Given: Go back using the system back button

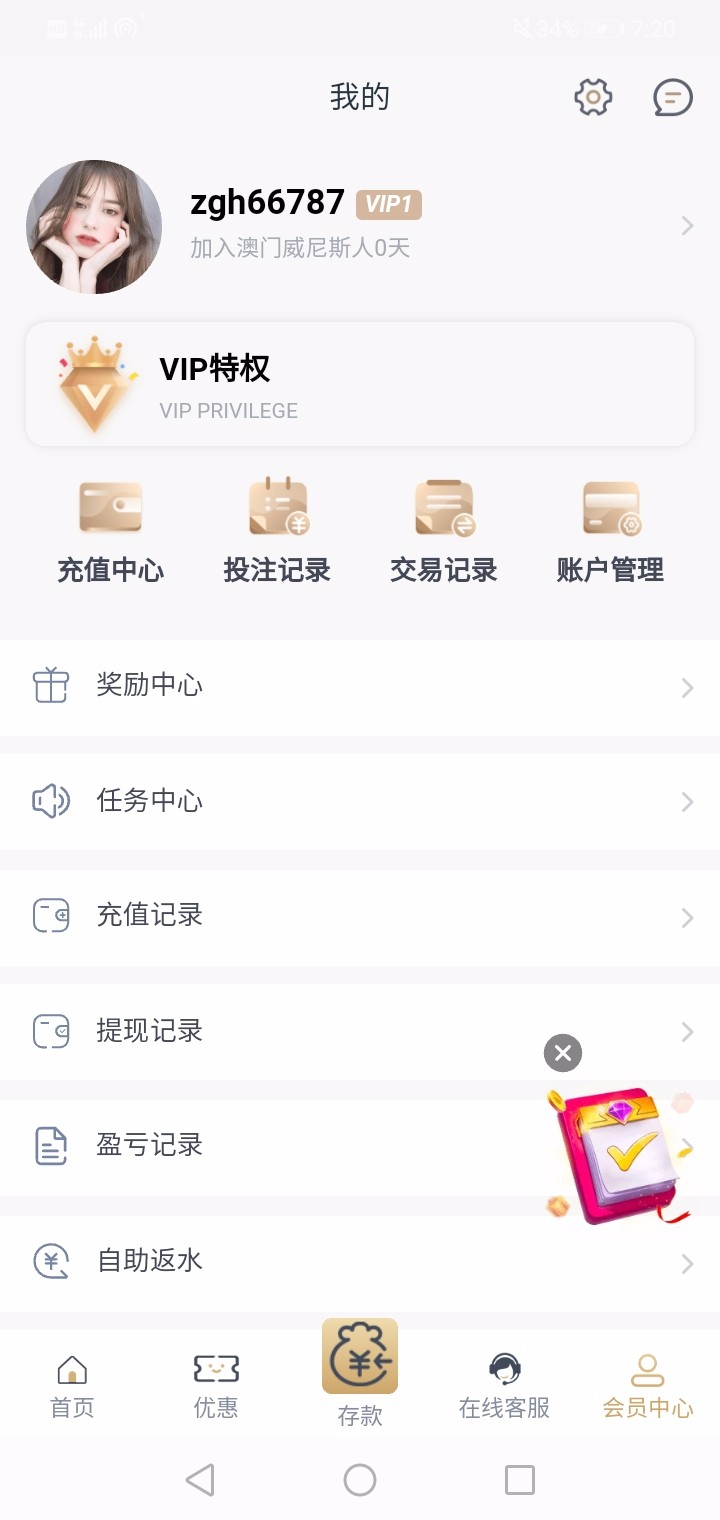Looking at the screenshot, I should pos(200,1480).
